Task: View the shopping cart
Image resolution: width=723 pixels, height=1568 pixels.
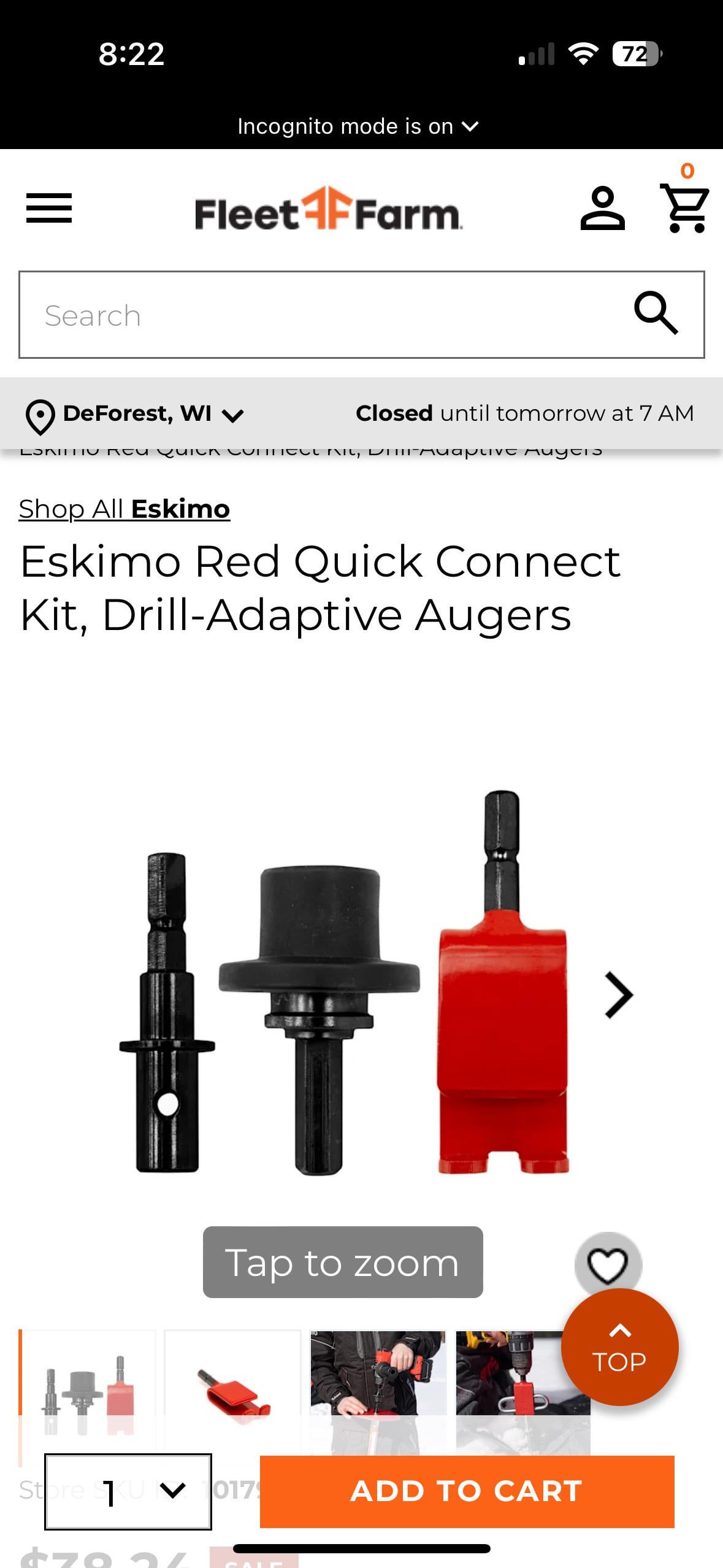Action: (x=684, y=209)
